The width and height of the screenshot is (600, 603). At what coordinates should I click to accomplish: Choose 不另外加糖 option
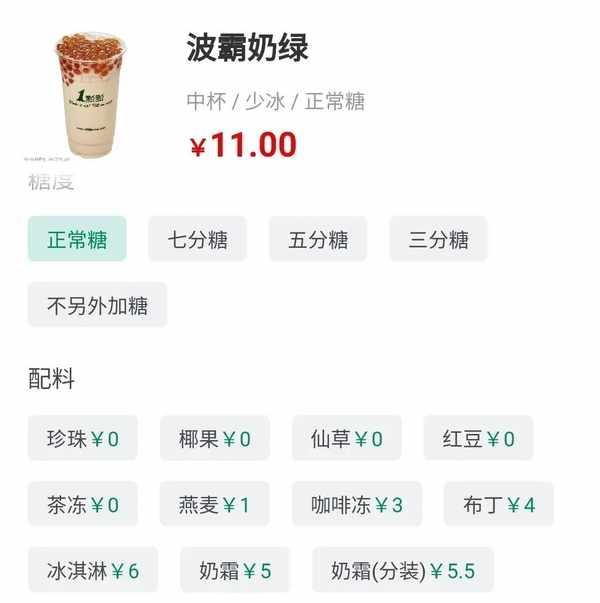point(97,305)
